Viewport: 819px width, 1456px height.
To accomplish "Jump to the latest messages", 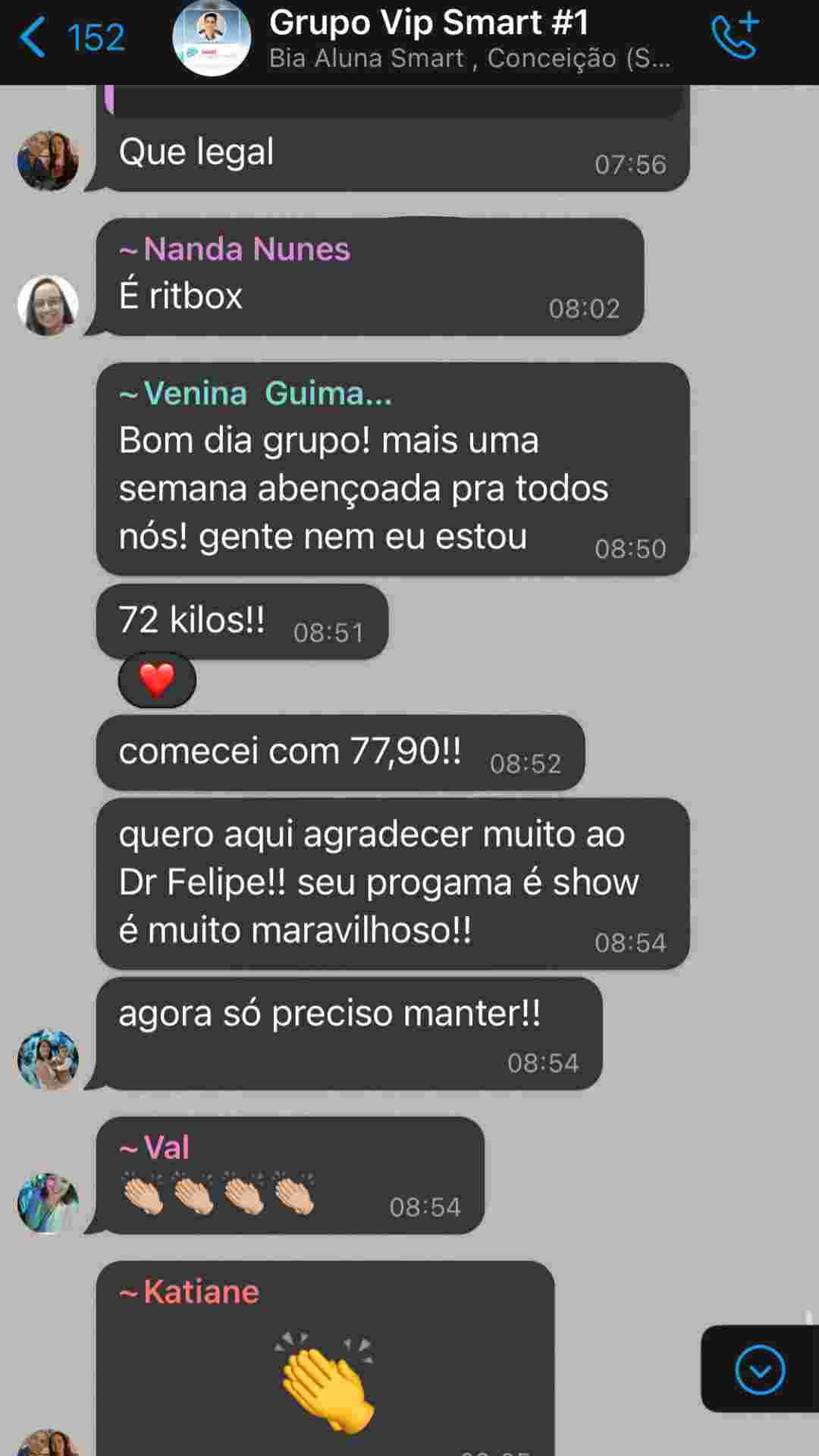I will (x=759, y=1370).
